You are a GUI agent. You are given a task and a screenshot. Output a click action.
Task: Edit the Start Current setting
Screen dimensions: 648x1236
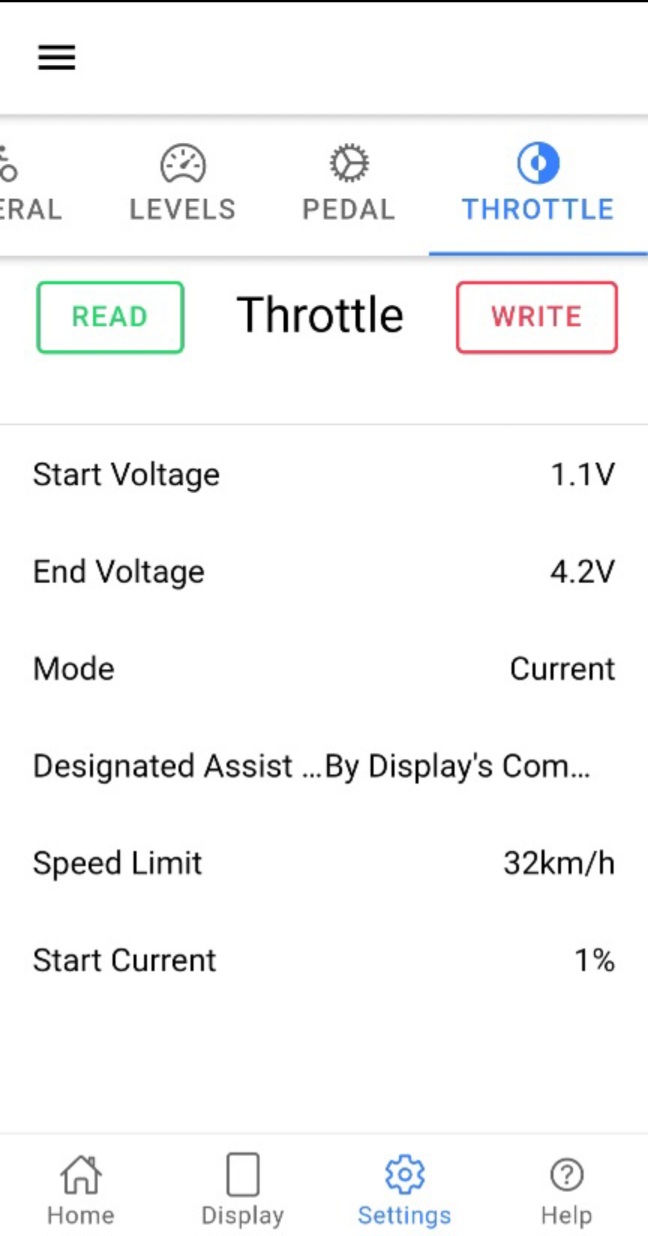324,960
